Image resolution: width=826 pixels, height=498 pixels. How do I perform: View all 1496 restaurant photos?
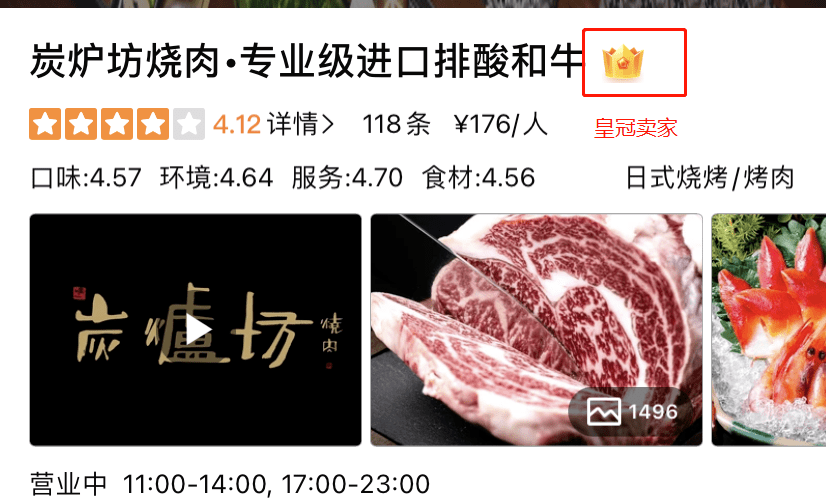point(632,411)
